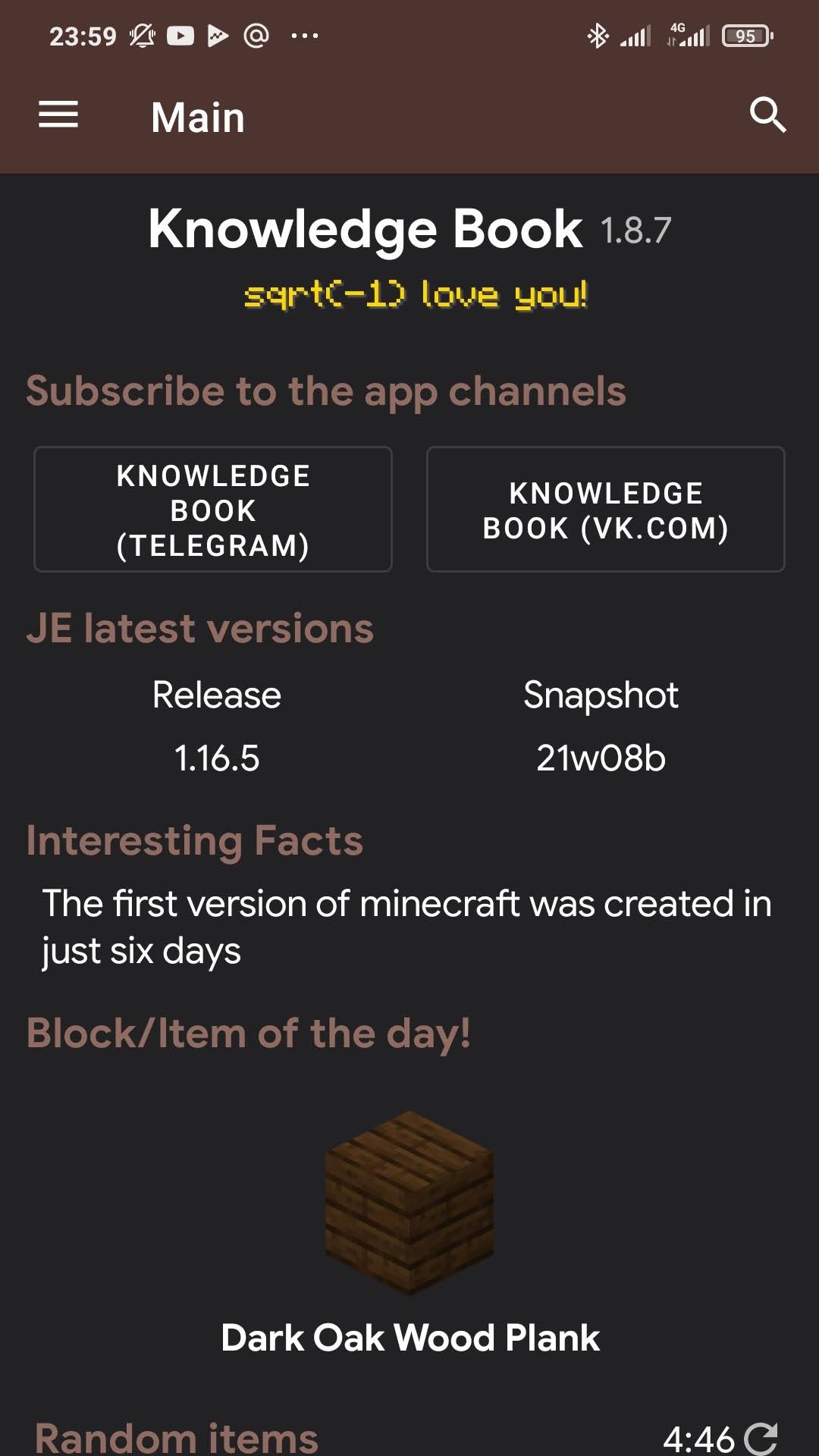The width and height of the screenshot is (819, 1456).
Task: Click the app version 1.8.7
Action: (x=635, y=230)
